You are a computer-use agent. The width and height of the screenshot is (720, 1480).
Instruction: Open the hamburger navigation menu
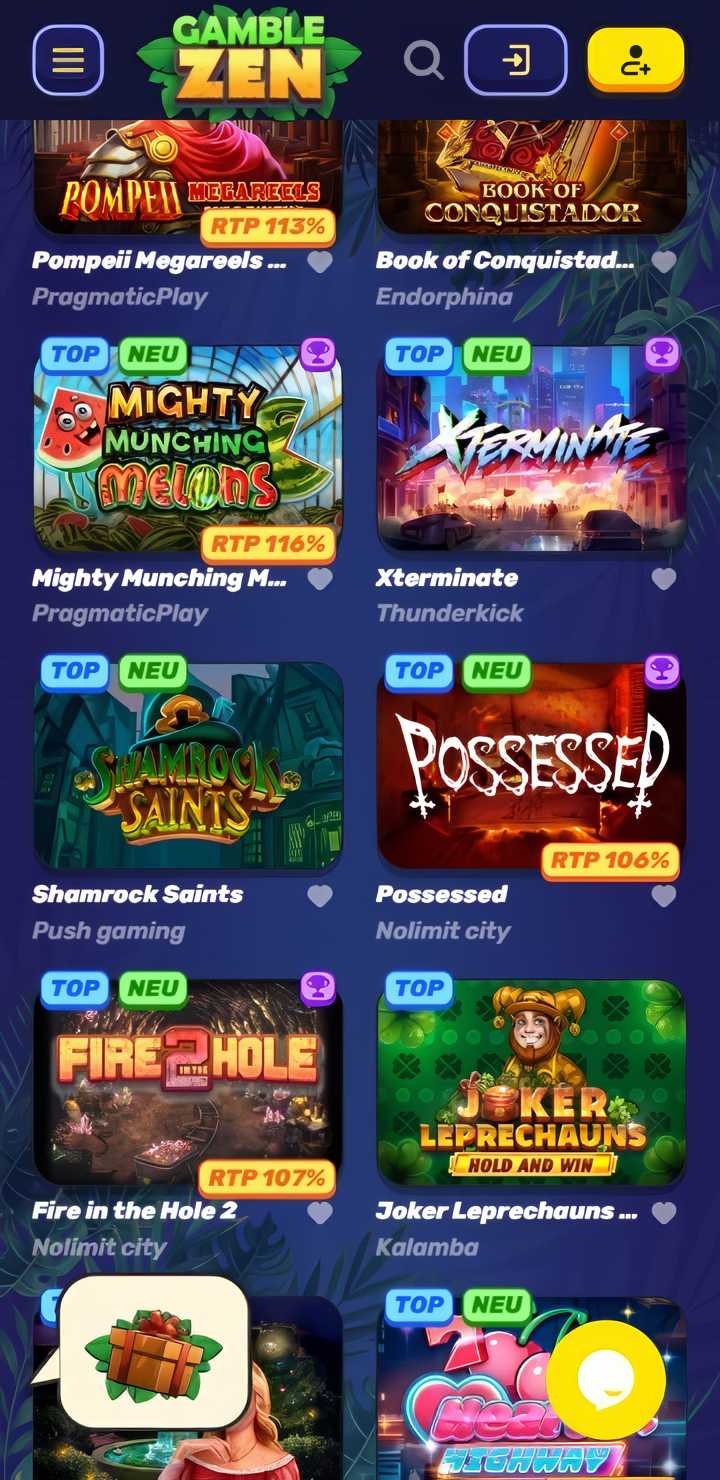click(67, 60)
